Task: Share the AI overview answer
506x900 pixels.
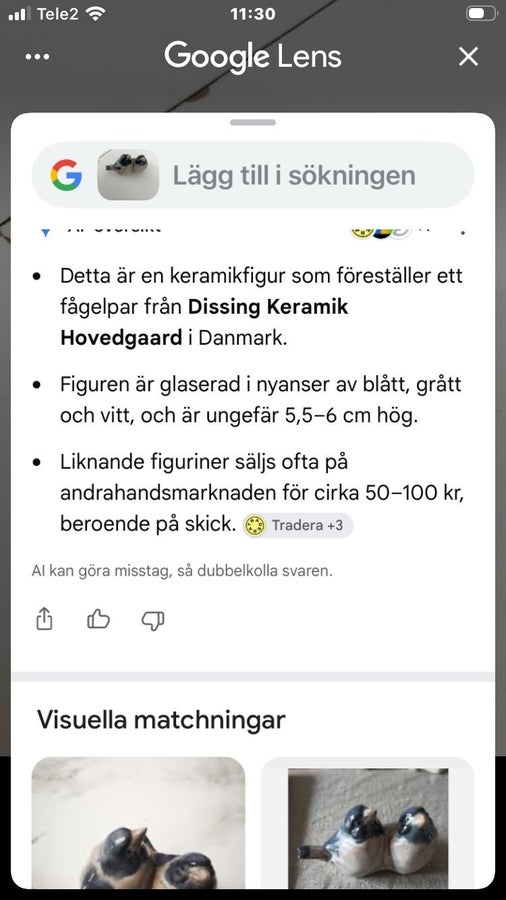Action: pyautogui.click(x=44, y=619)
